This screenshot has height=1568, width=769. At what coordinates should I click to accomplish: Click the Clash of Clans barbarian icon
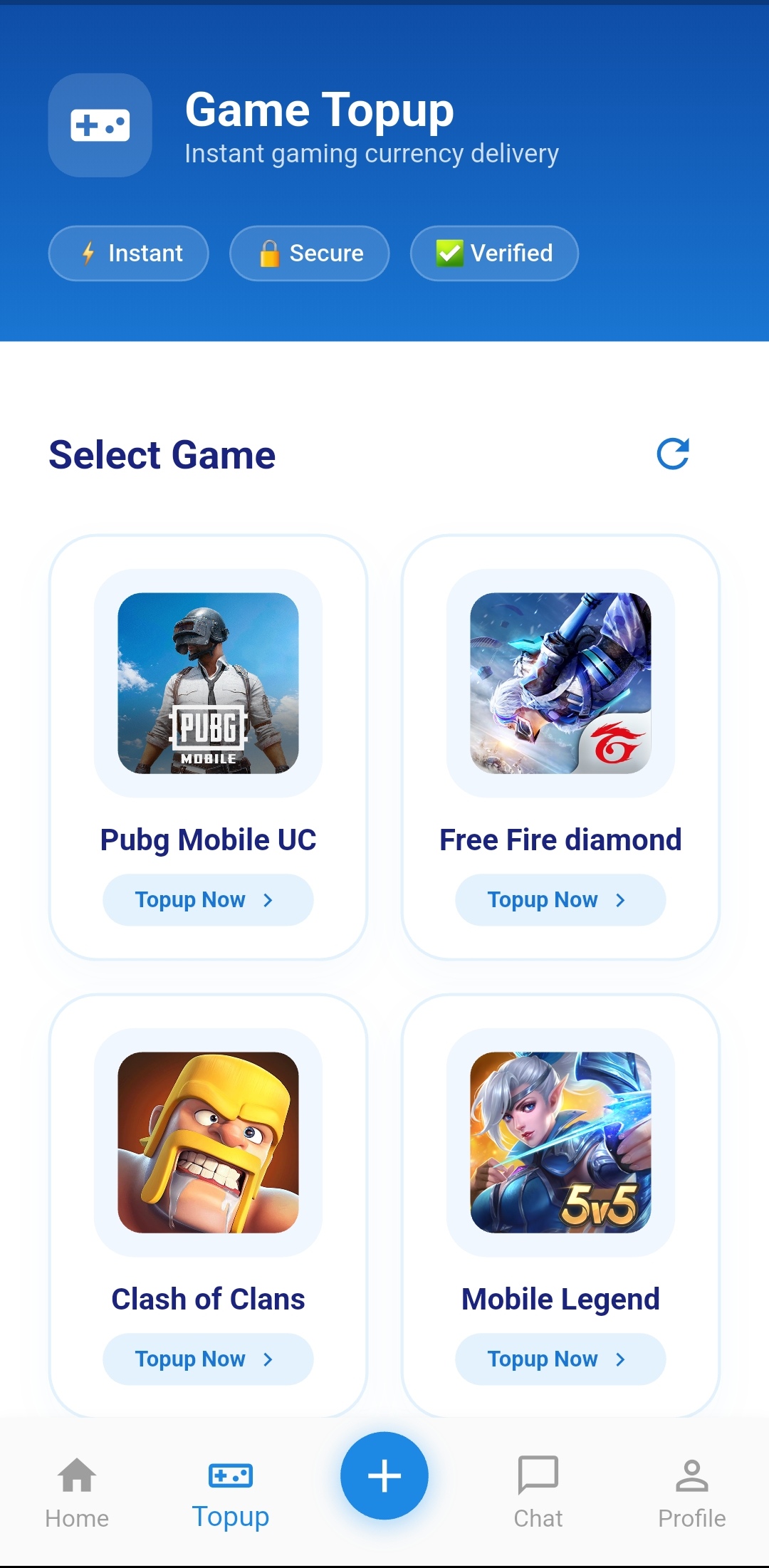(x=207, y=1146)
